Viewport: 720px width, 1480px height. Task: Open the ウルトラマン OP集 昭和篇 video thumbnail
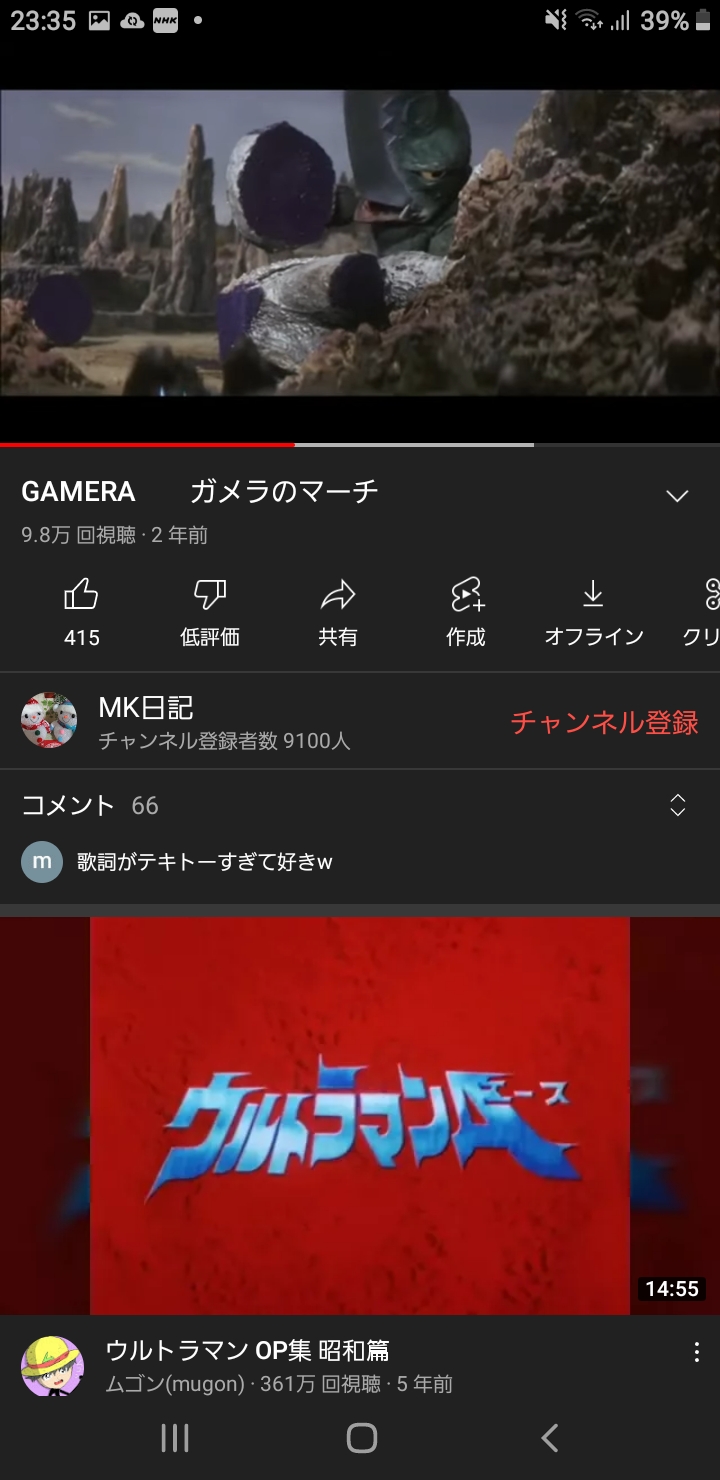pos(360,1116)
